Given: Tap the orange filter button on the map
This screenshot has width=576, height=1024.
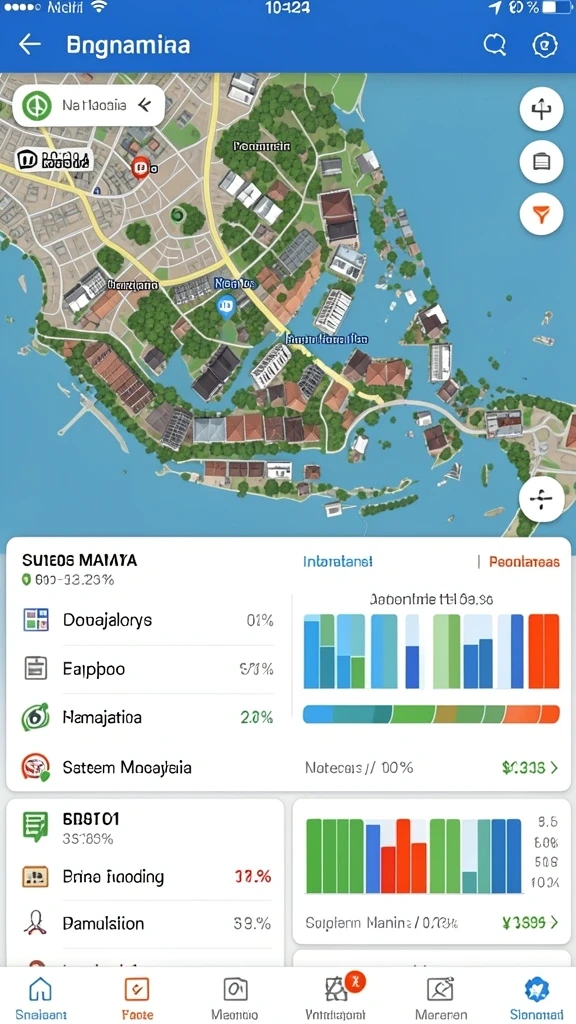Looking at the screenshot, I should coord(541,214).
